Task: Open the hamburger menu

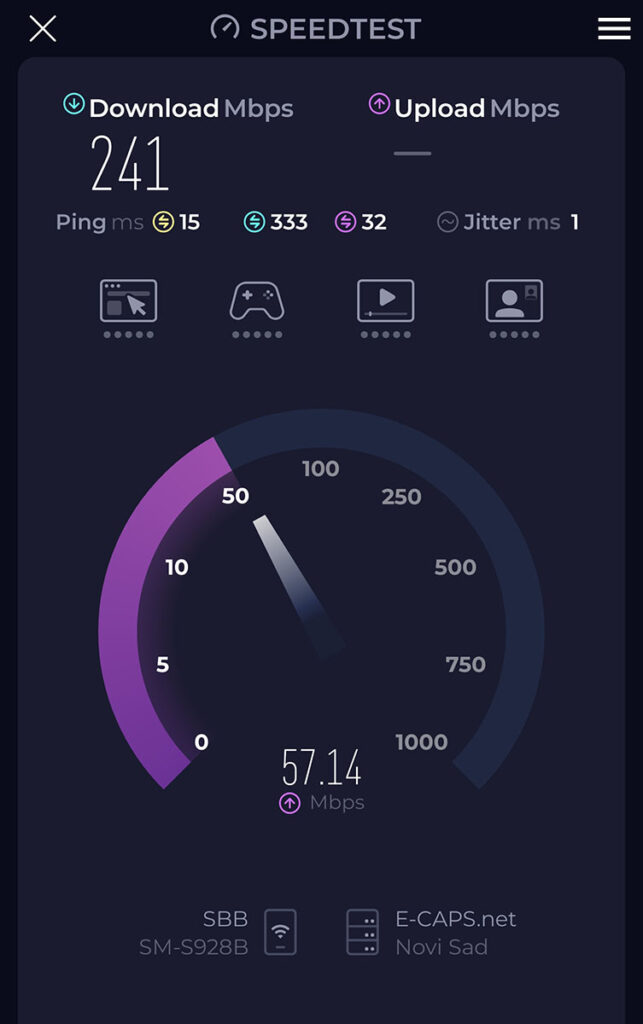Action: pos(614,29)
